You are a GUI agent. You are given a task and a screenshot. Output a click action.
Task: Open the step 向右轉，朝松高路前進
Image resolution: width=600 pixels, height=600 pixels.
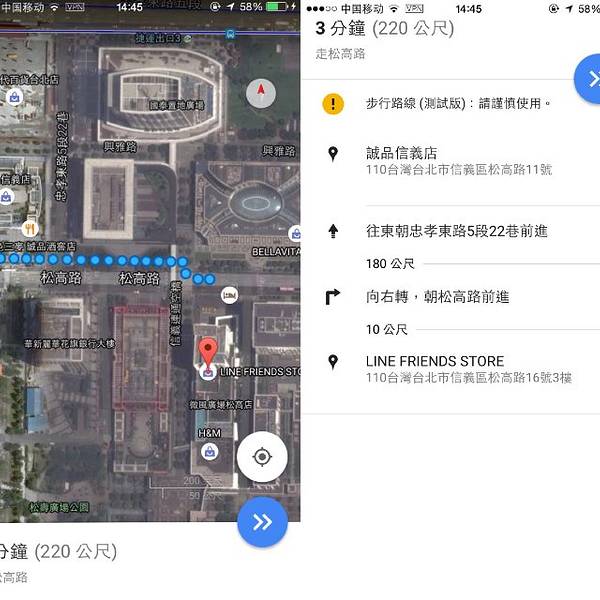[x=438, y=297]
